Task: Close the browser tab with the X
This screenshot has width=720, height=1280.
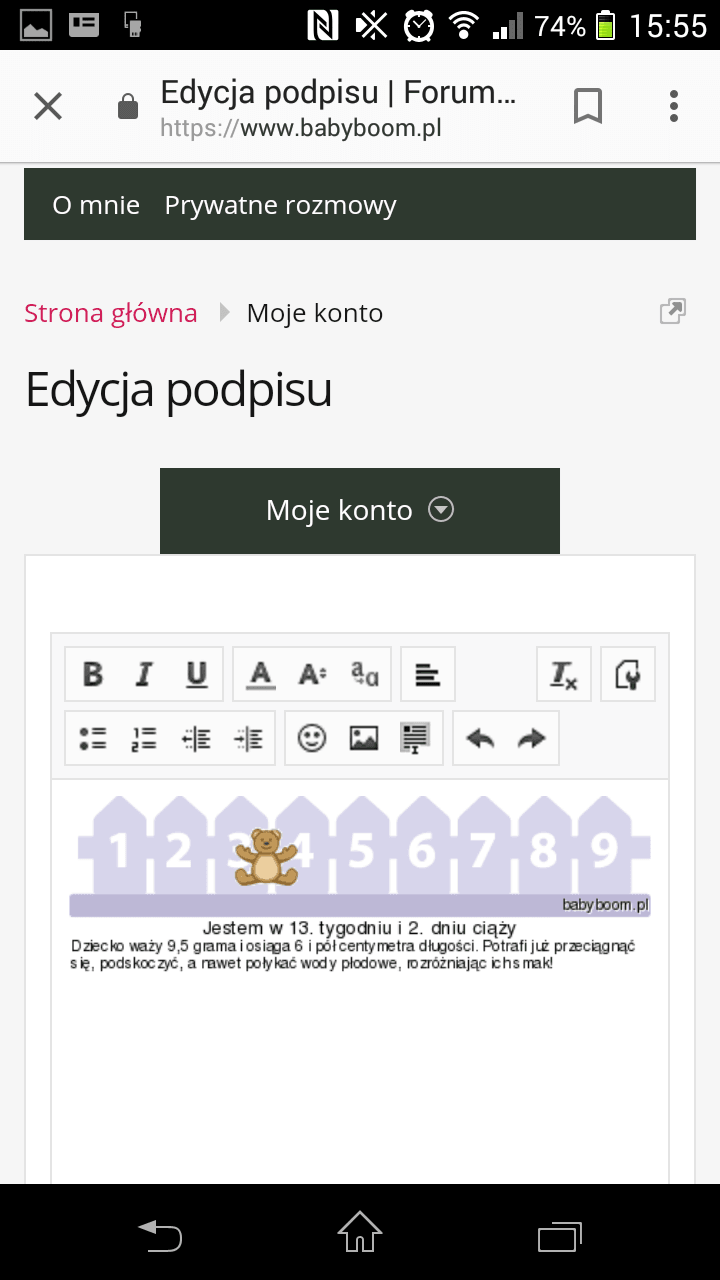Action: pyautogui.click(x=48, y=106)
